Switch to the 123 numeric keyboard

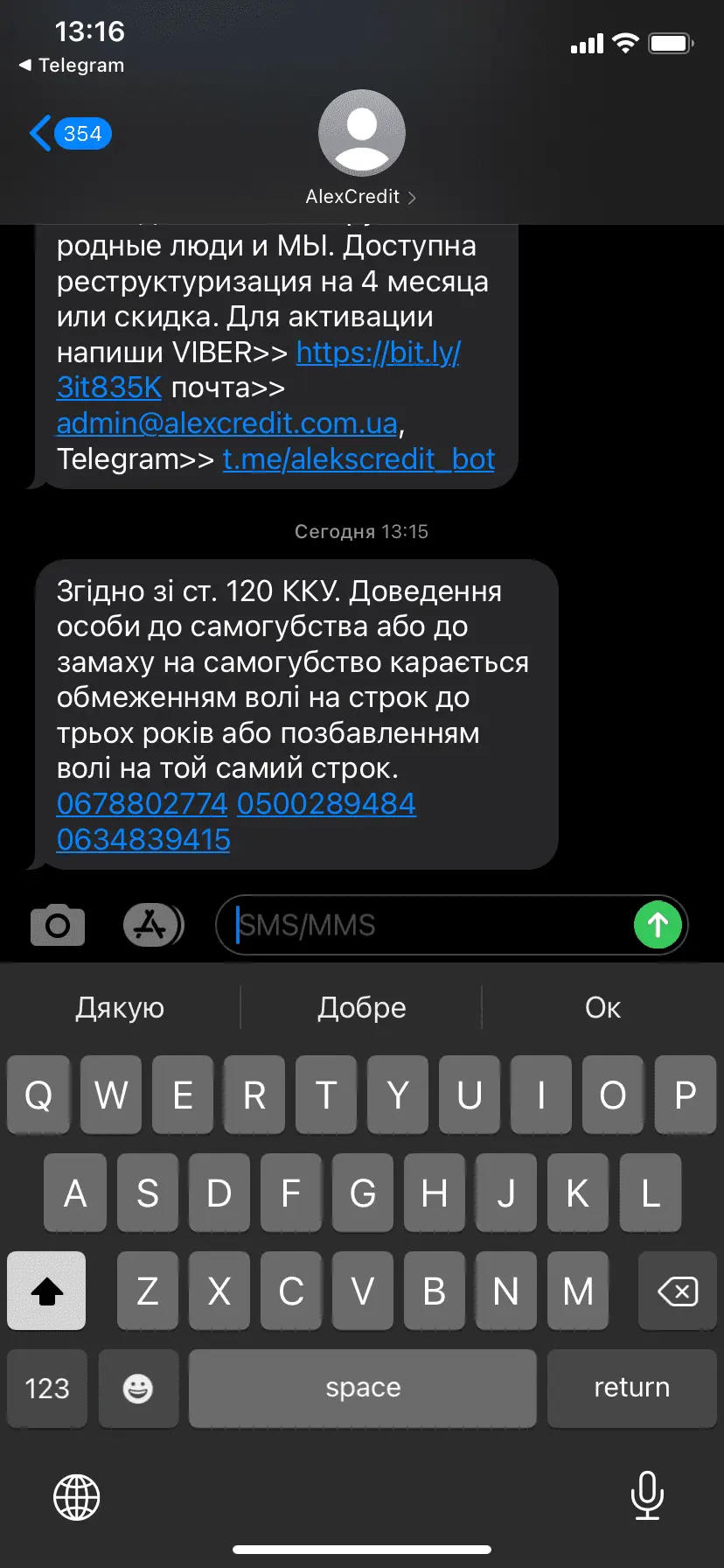[47, 1389]
